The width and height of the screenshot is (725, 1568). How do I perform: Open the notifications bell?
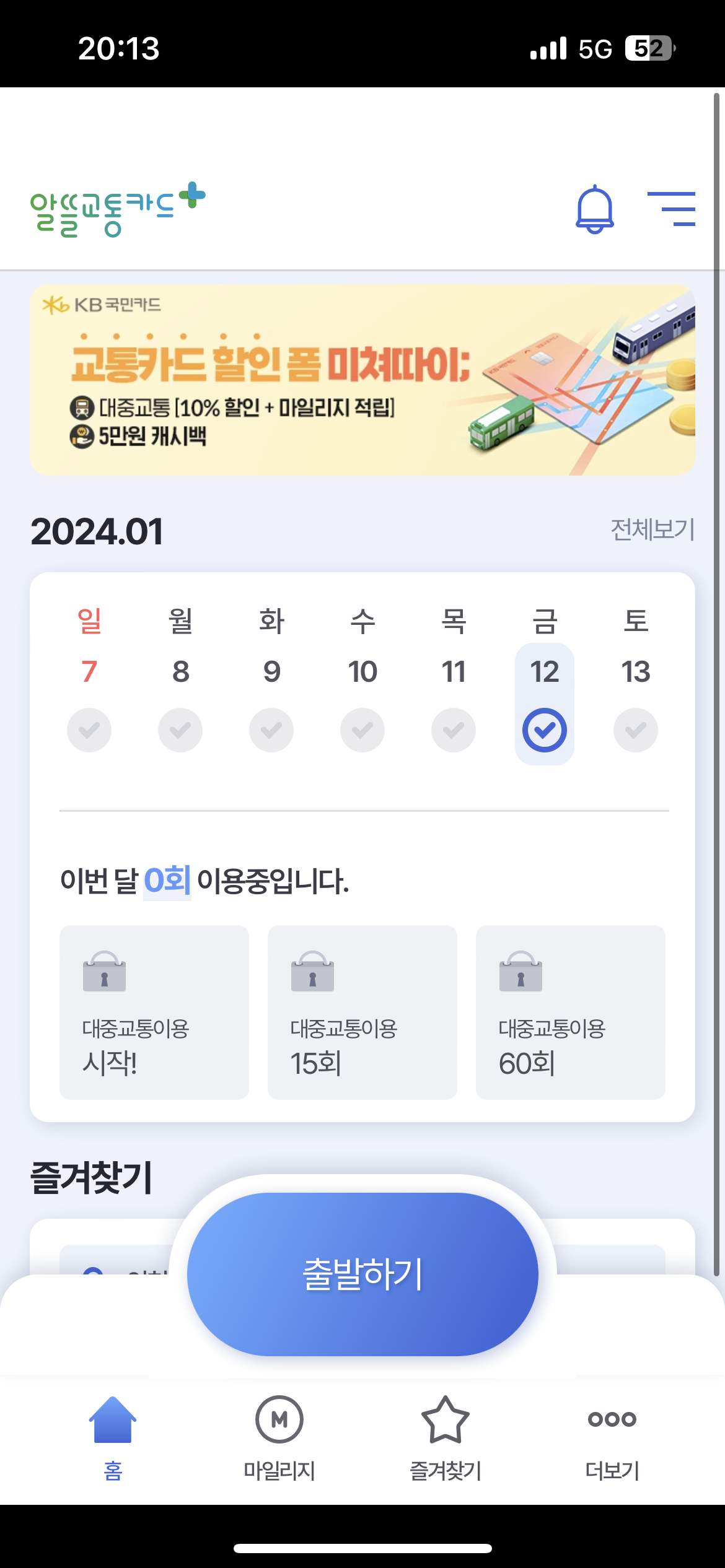(x=594, y=209)
